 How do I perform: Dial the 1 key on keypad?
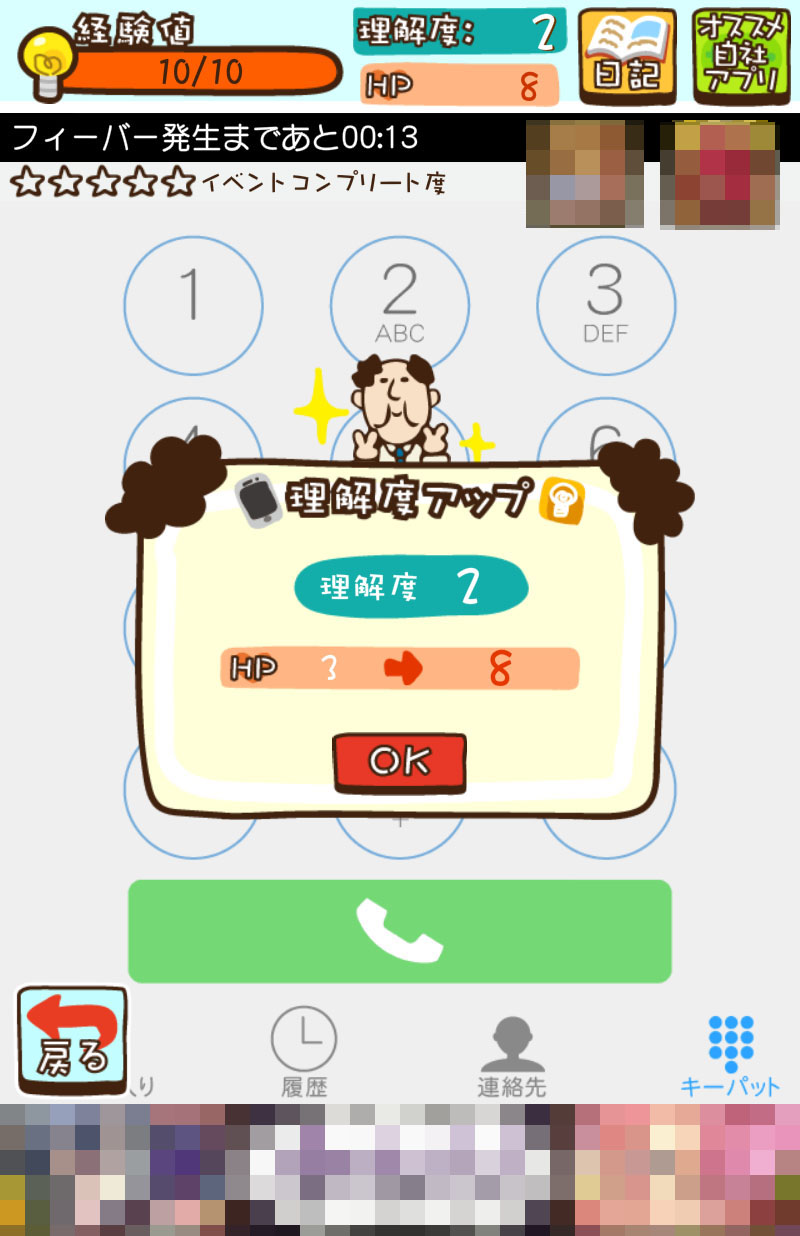coord(193,305)
